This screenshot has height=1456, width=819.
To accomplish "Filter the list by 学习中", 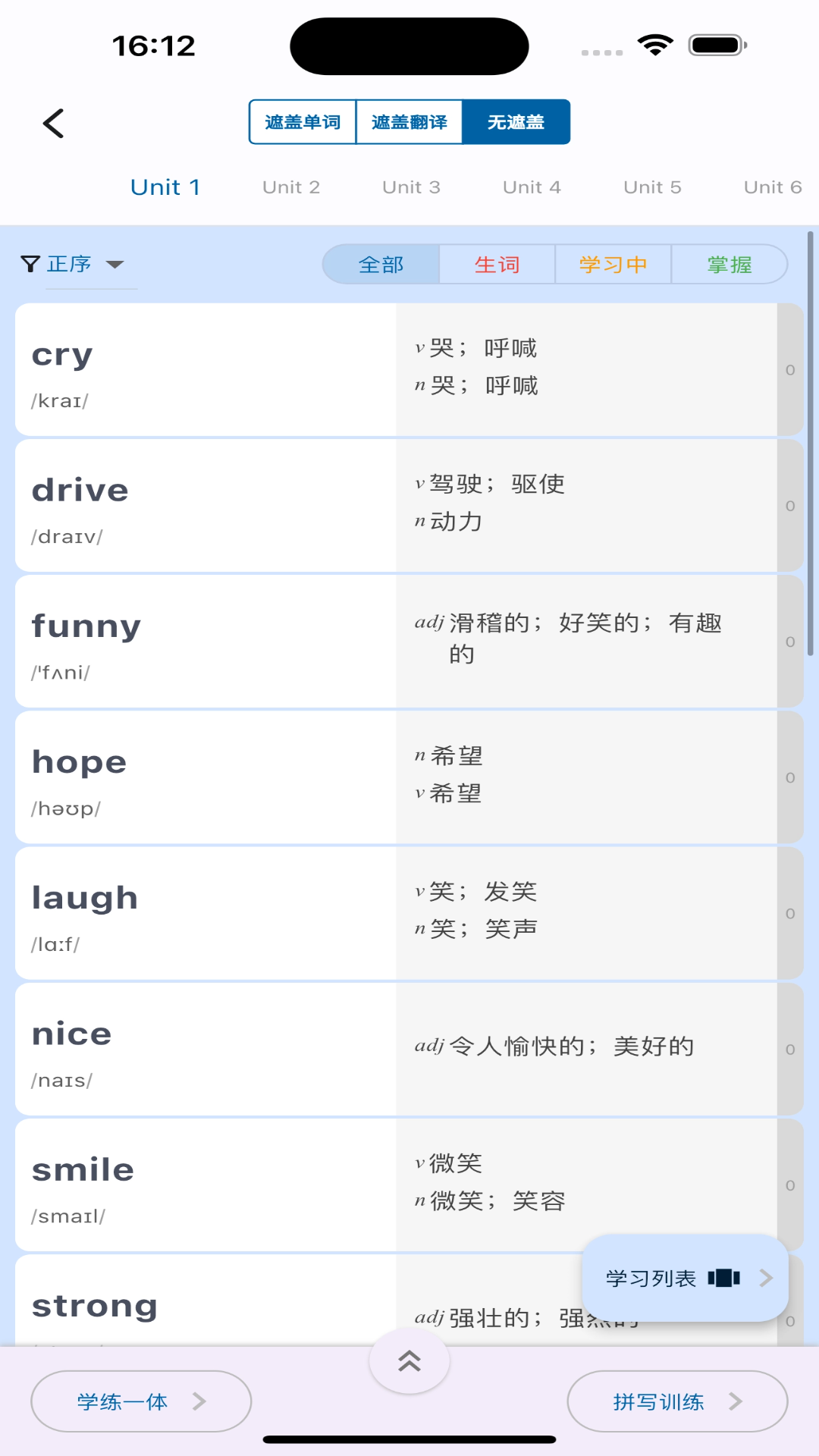I will (613, 265).
